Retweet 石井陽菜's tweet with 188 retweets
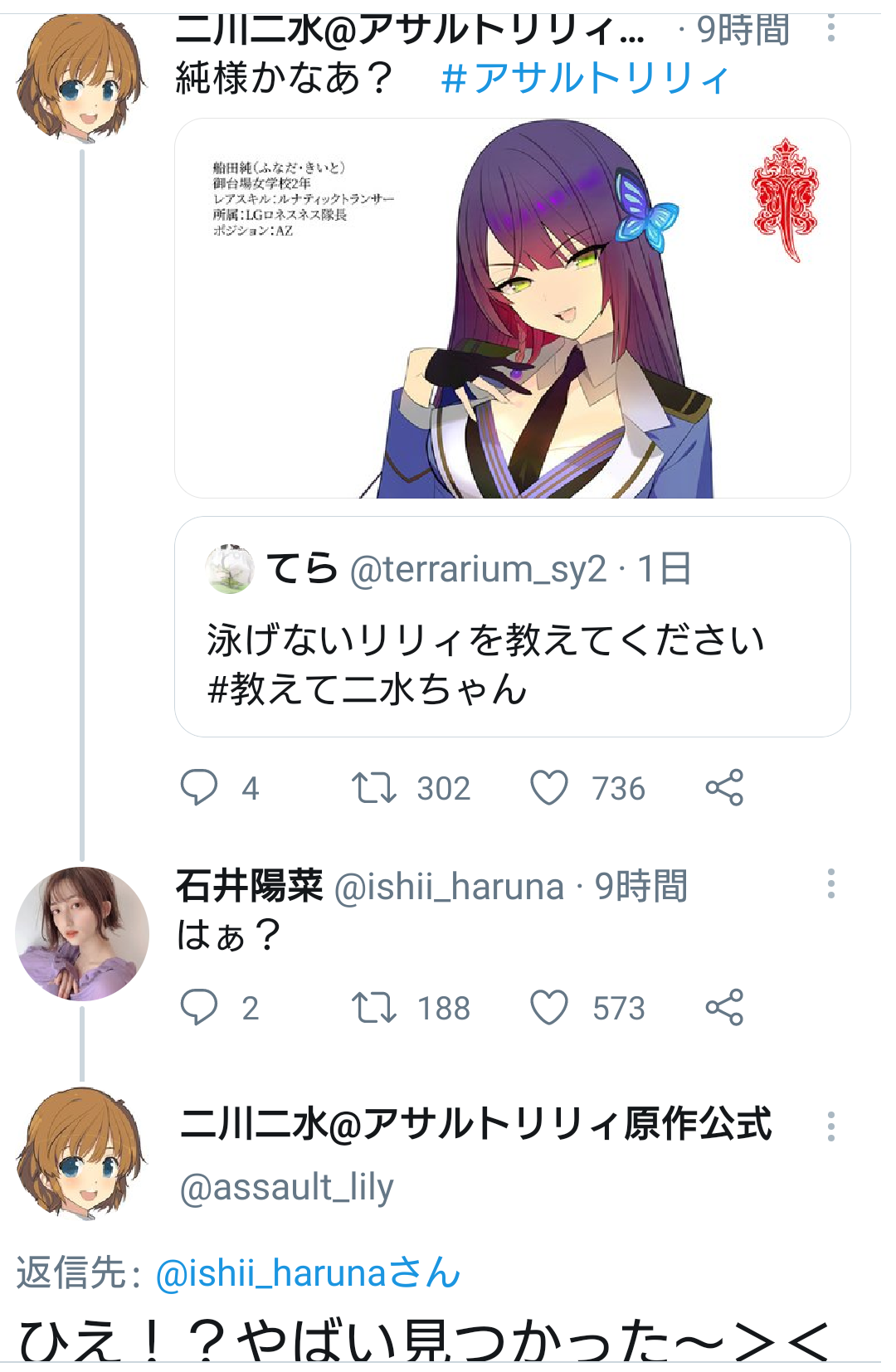Screen dimensions: 896x1372 (374, 1007)
